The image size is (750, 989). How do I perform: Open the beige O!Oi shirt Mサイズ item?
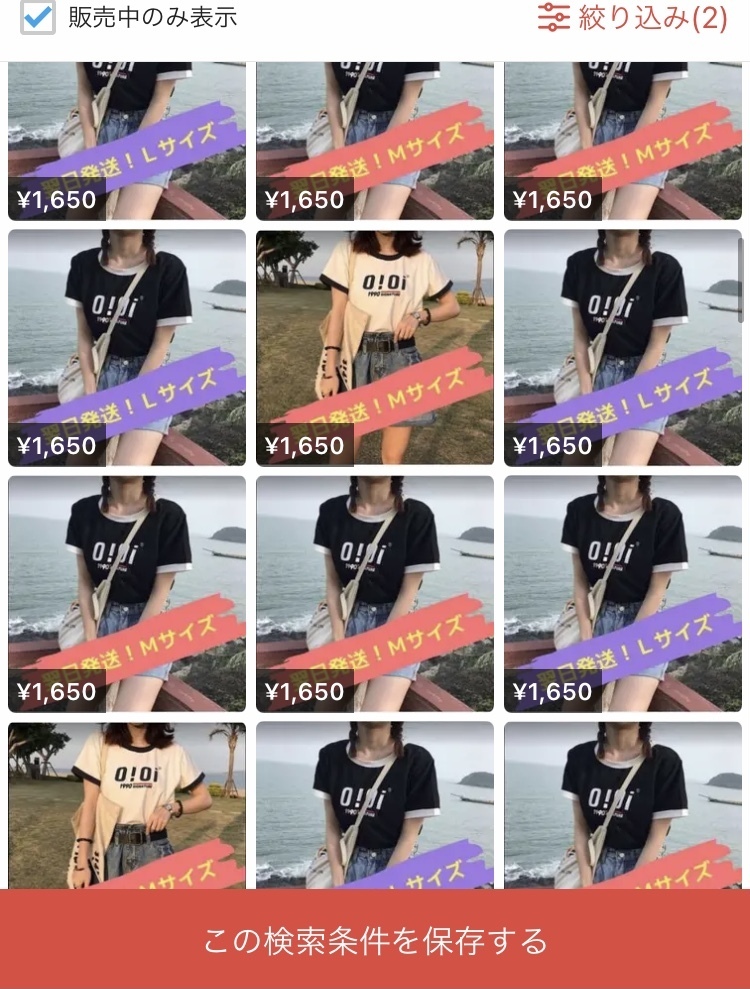coord(374,347)
